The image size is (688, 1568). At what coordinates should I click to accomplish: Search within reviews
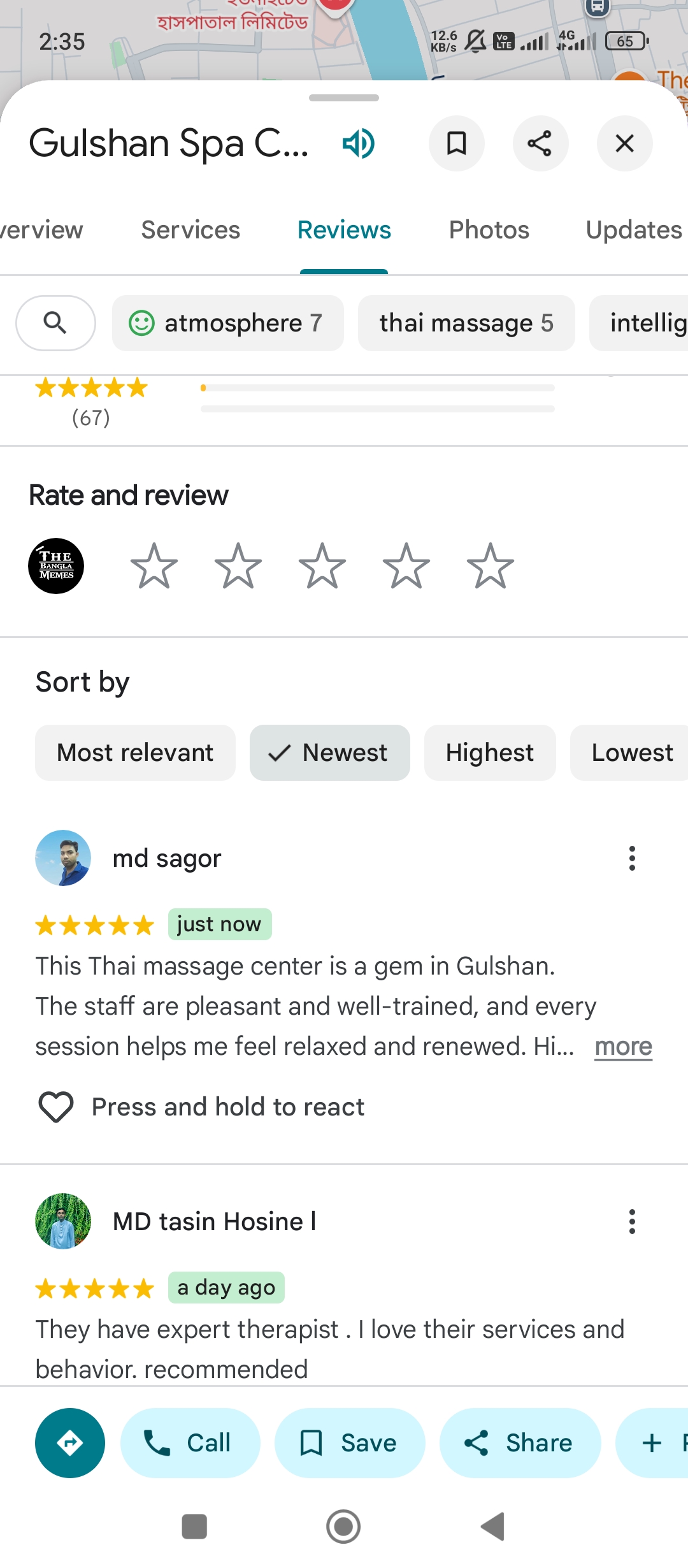[x=55, y=323]
